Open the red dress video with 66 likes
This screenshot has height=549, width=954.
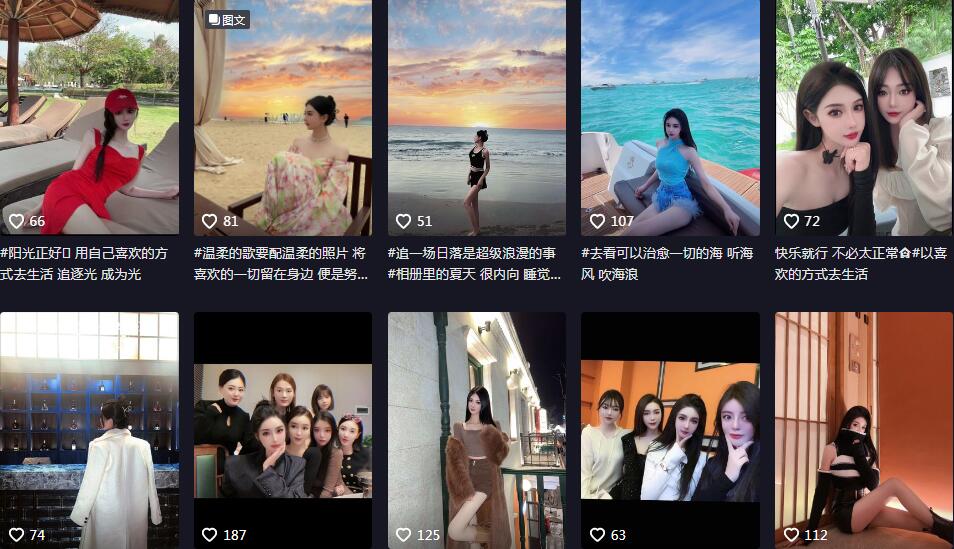[x=89, y=118]
